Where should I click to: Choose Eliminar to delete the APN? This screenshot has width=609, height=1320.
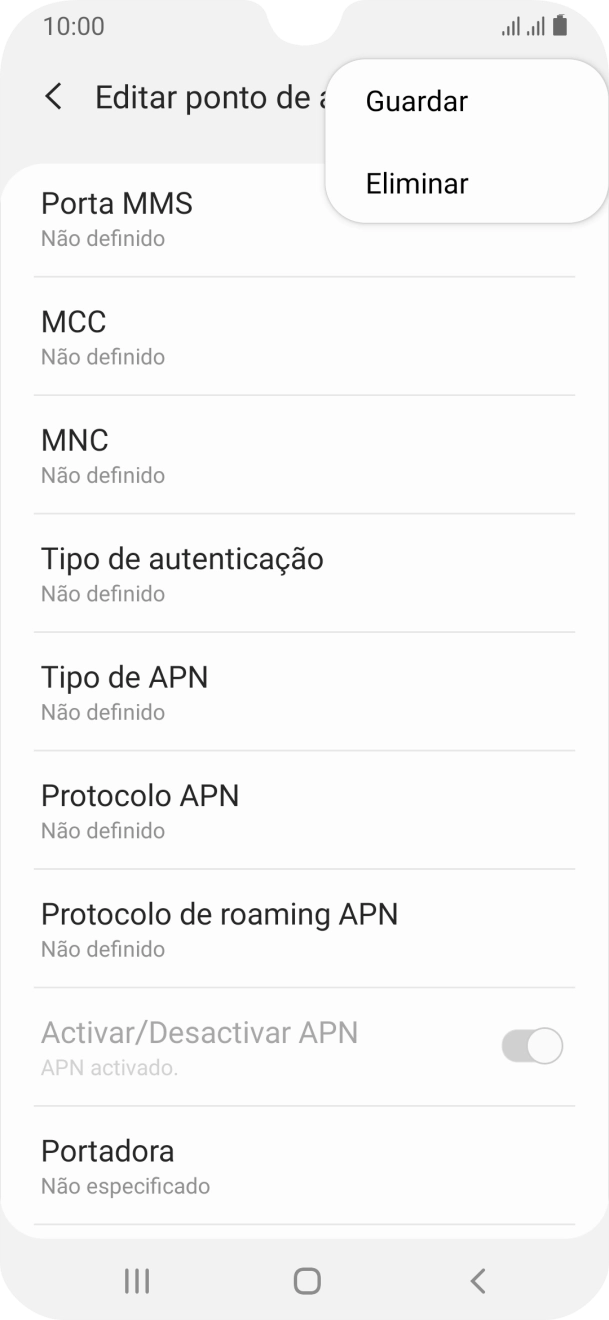pyautogui.click(x=417, y=184)
